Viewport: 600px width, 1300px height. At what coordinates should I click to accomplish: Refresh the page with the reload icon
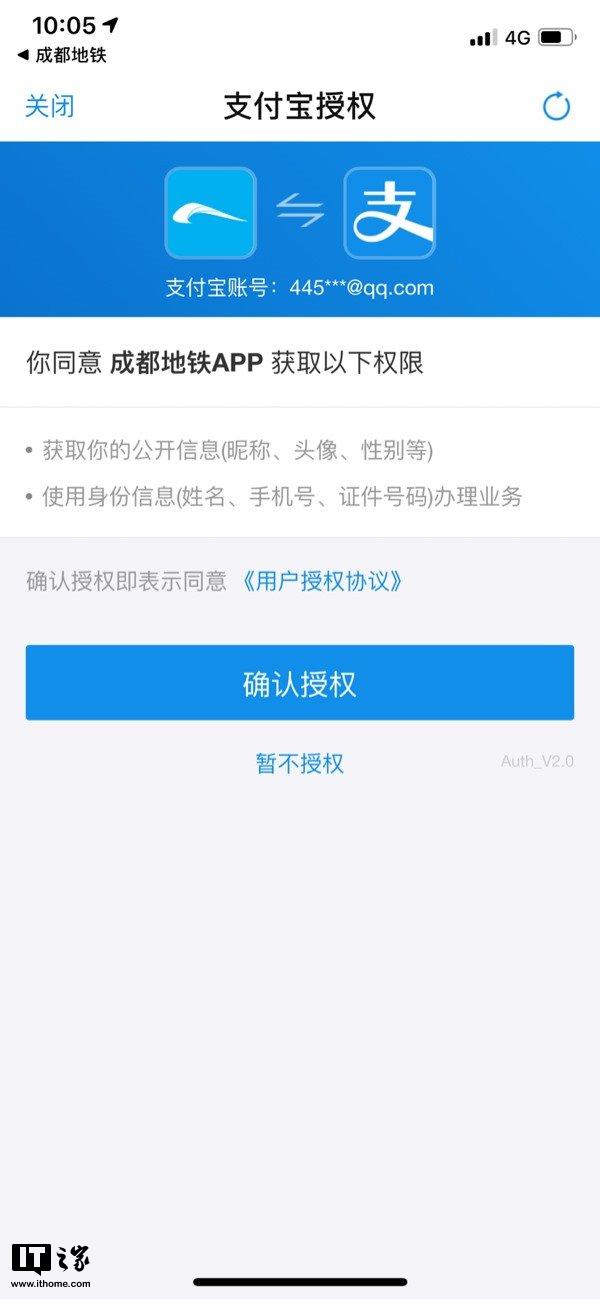[x=556, y=106]
